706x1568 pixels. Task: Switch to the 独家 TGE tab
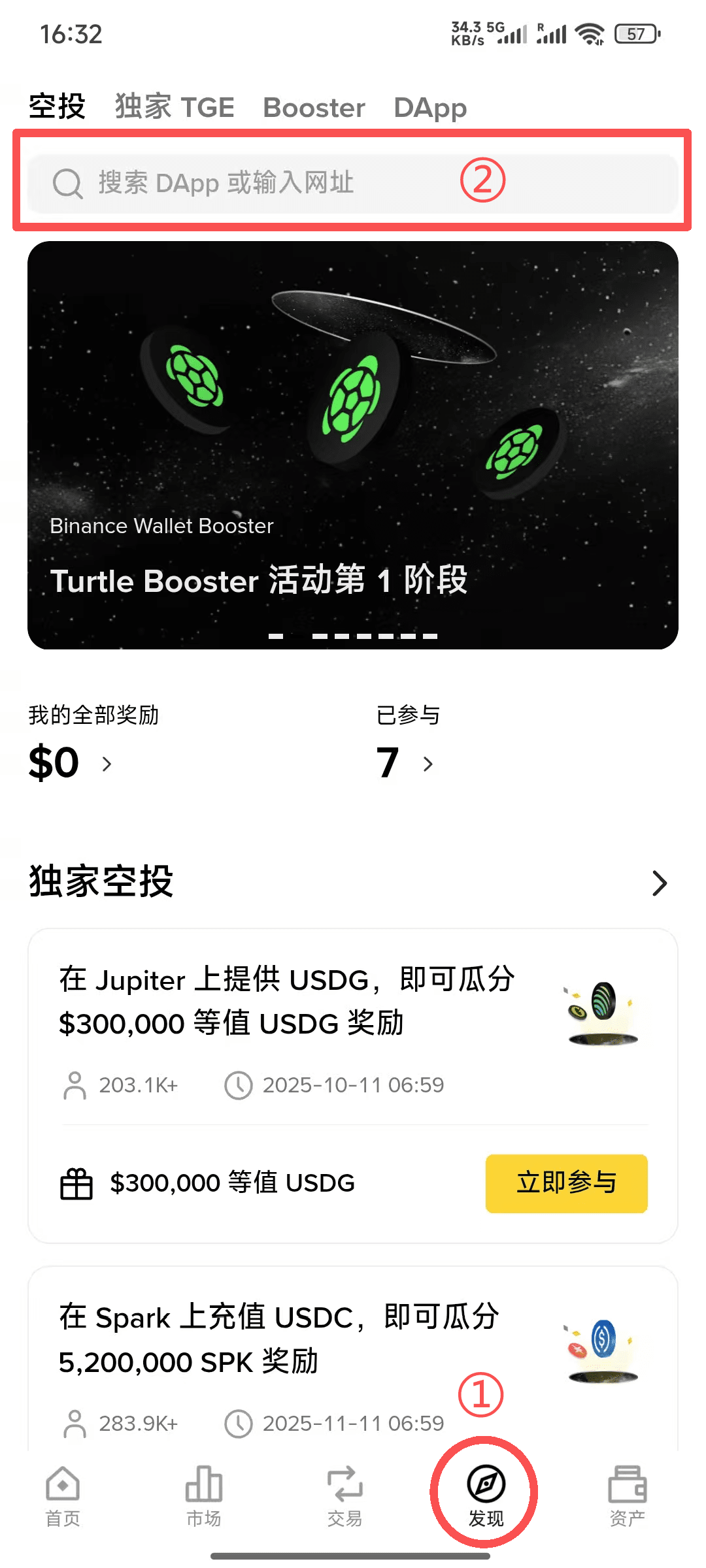point(175,107)
